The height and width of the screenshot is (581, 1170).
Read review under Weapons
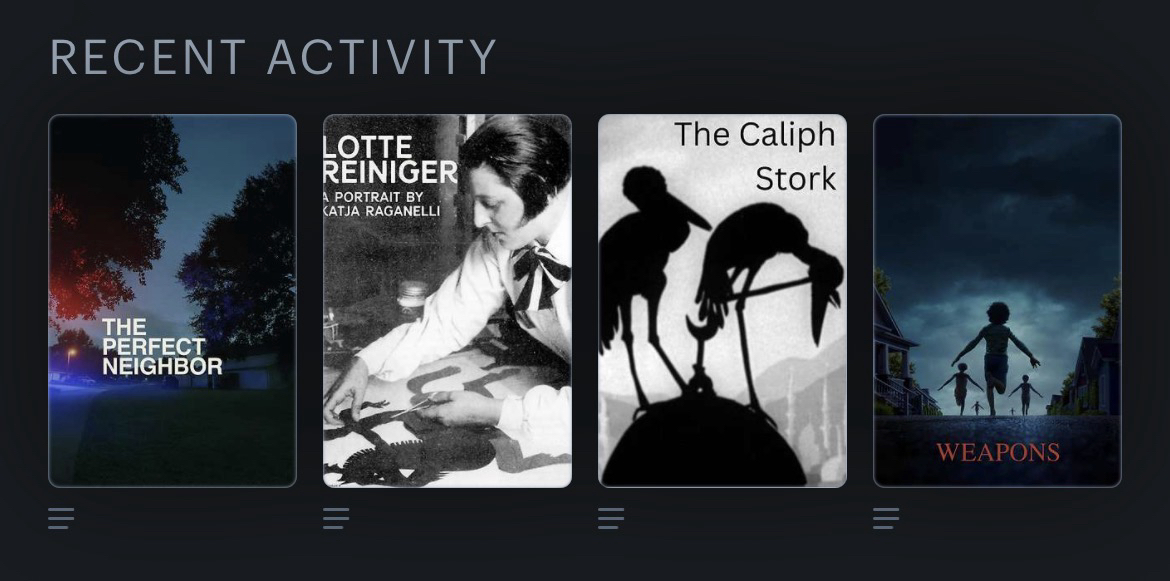[886, 518]
